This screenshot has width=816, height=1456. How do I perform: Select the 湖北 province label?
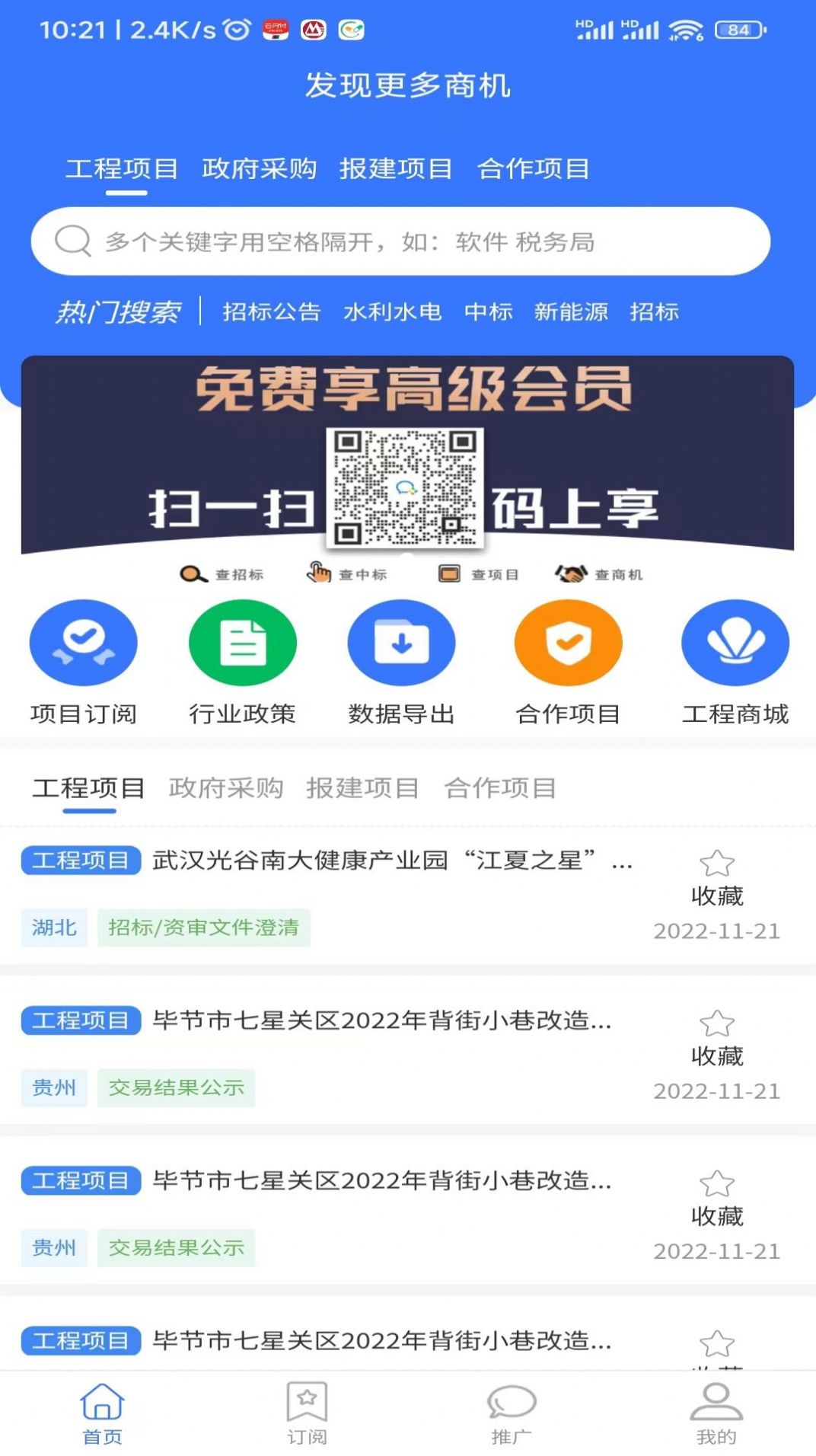[x=53, y=928]
